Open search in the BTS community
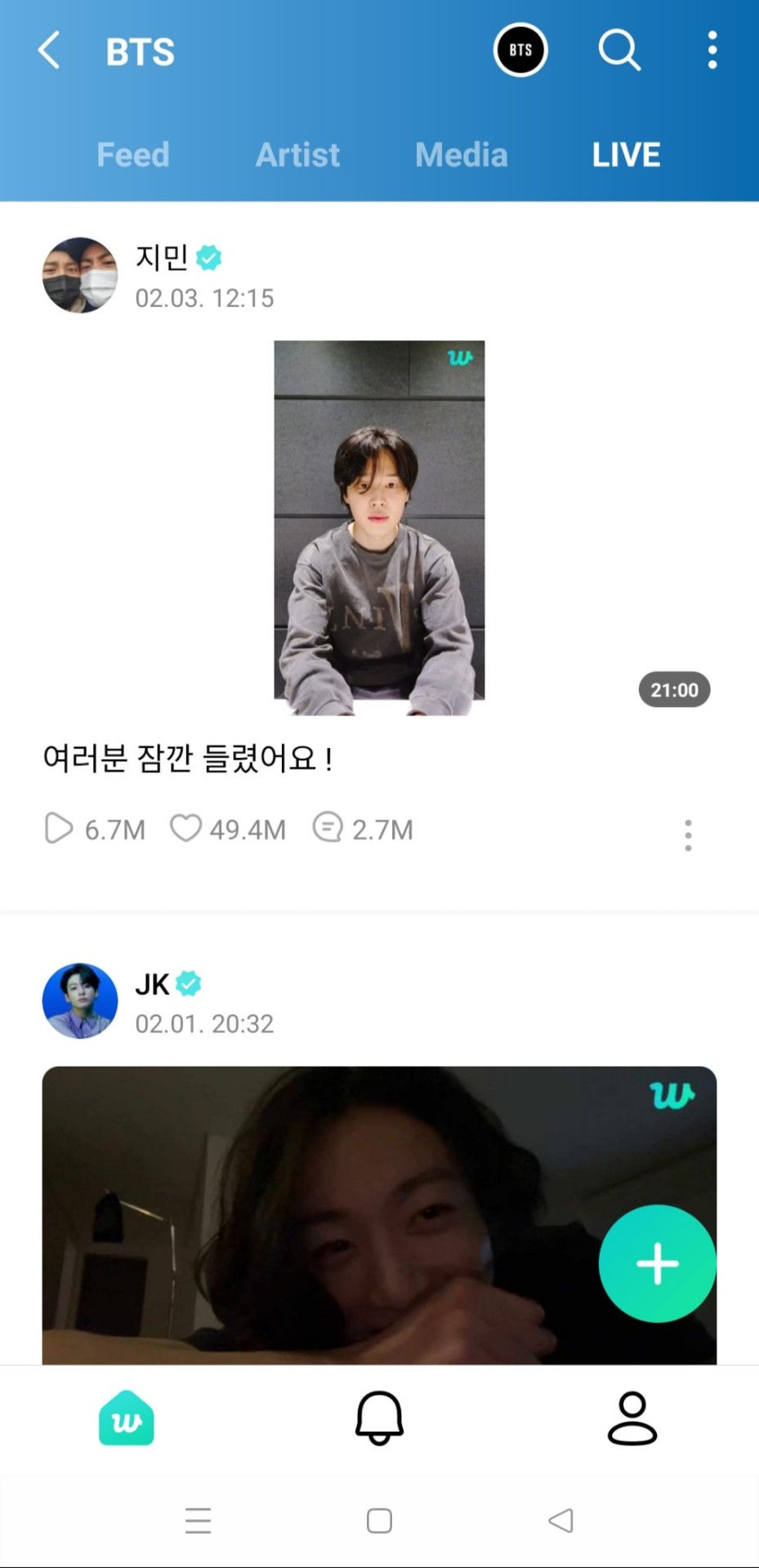Image resolution: width=759 pixels, height=1568 pixels. pos(618,51)
